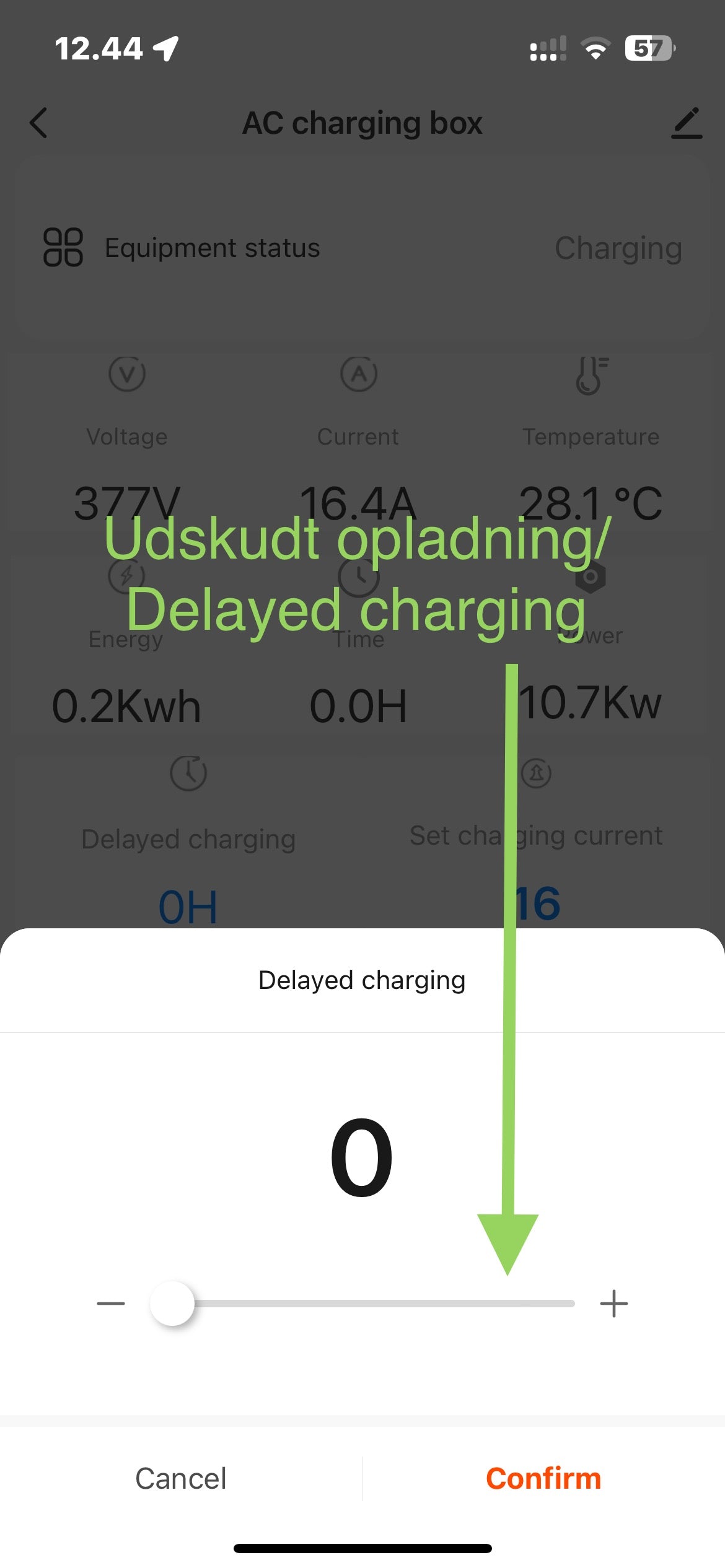Check the battery level indicator

[x=649, y=48]
